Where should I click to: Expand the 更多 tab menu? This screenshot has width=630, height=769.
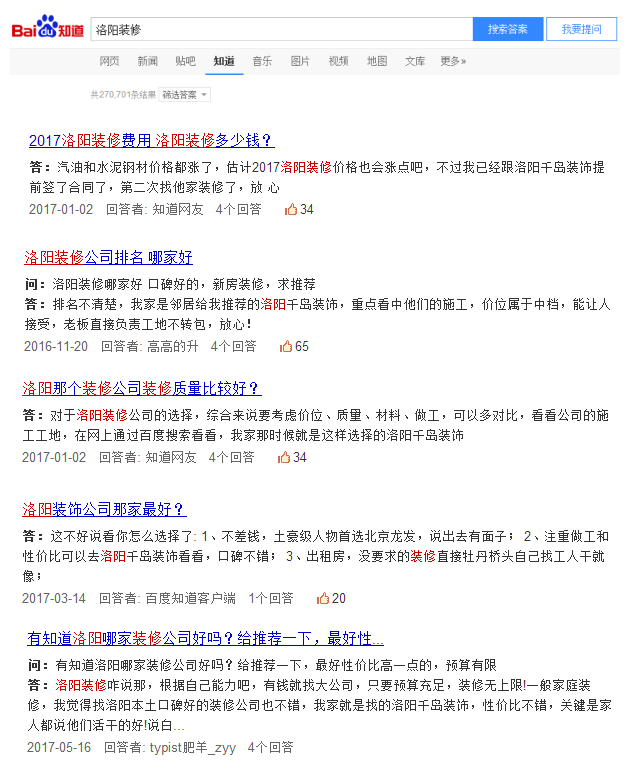453,61
